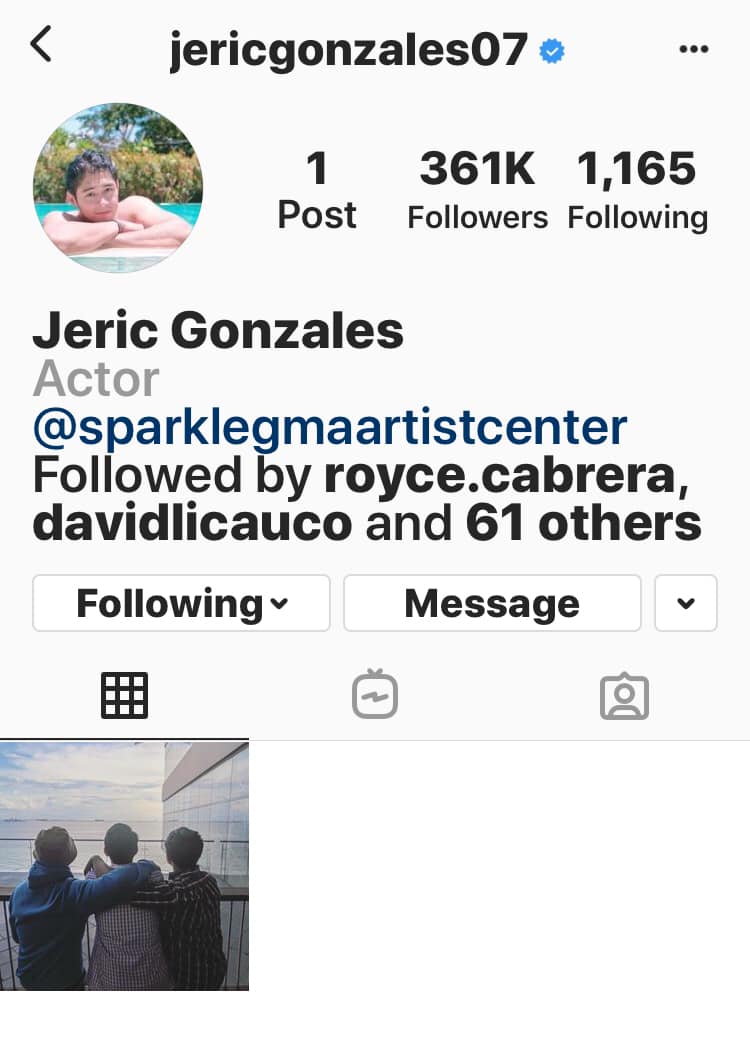This screenshot has height=1046, width=750.
Task: Tap the Following dropdown button
Action: coord(181,603)
